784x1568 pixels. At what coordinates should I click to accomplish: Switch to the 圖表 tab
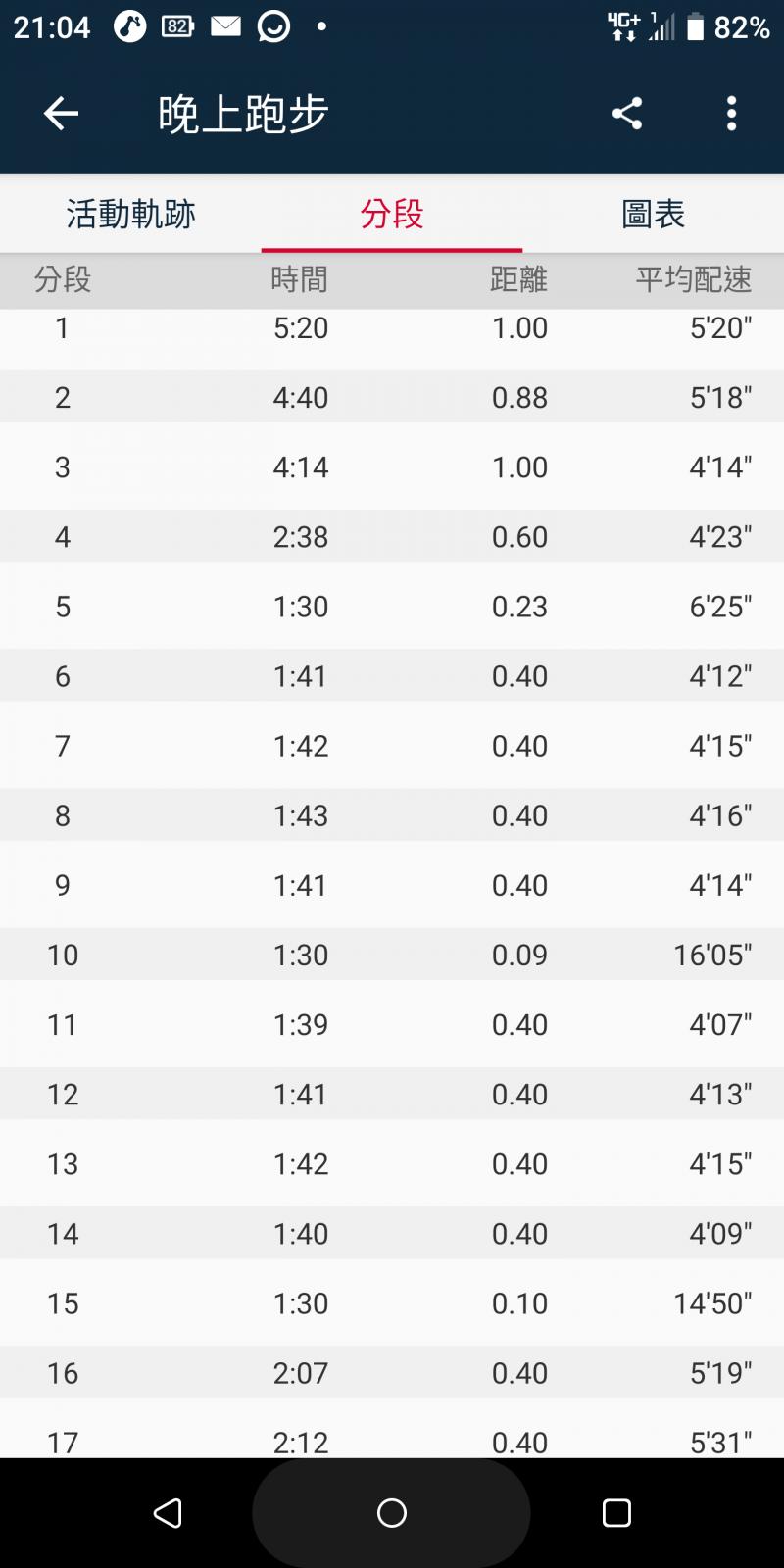(653, 214)
